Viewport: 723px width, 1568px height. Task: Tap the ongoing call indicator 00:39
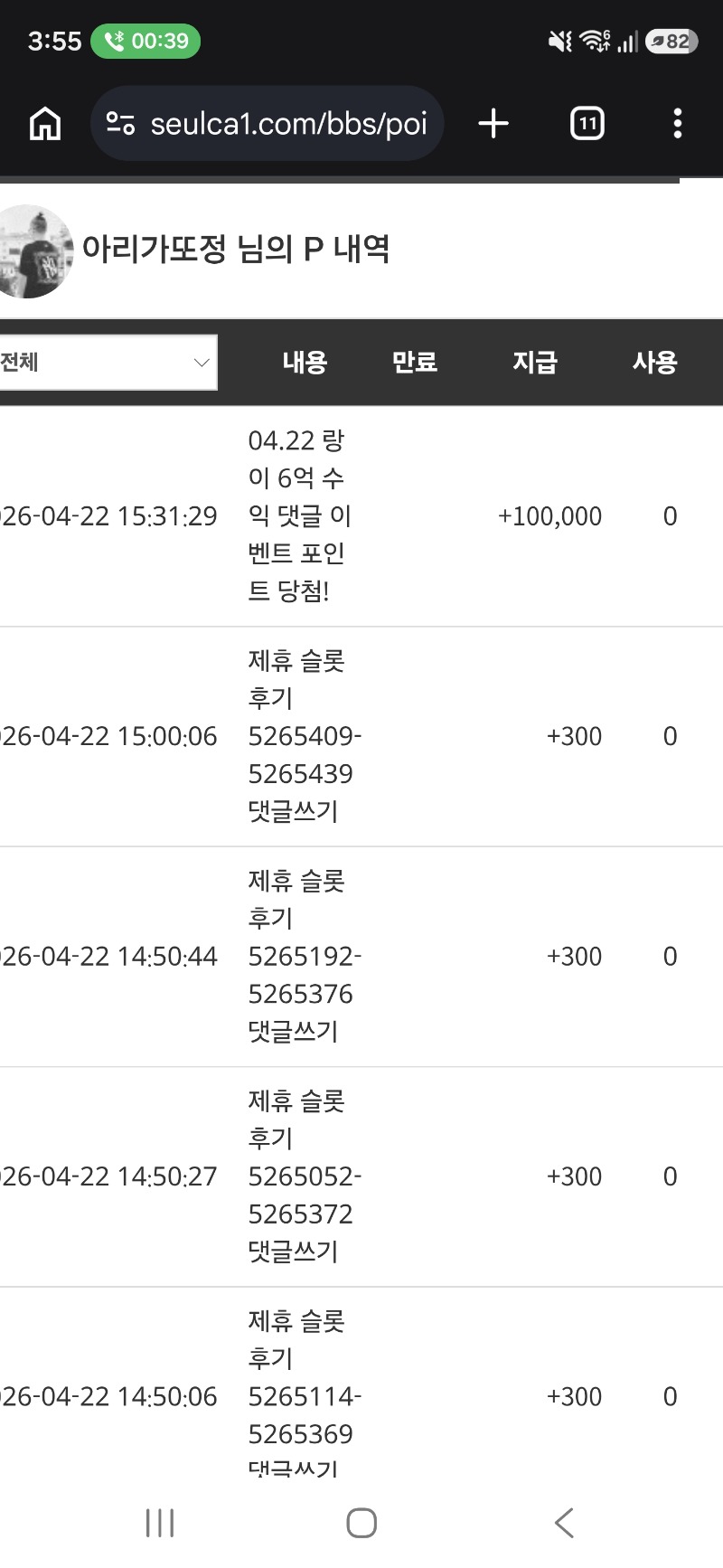(x=146, y=42)
